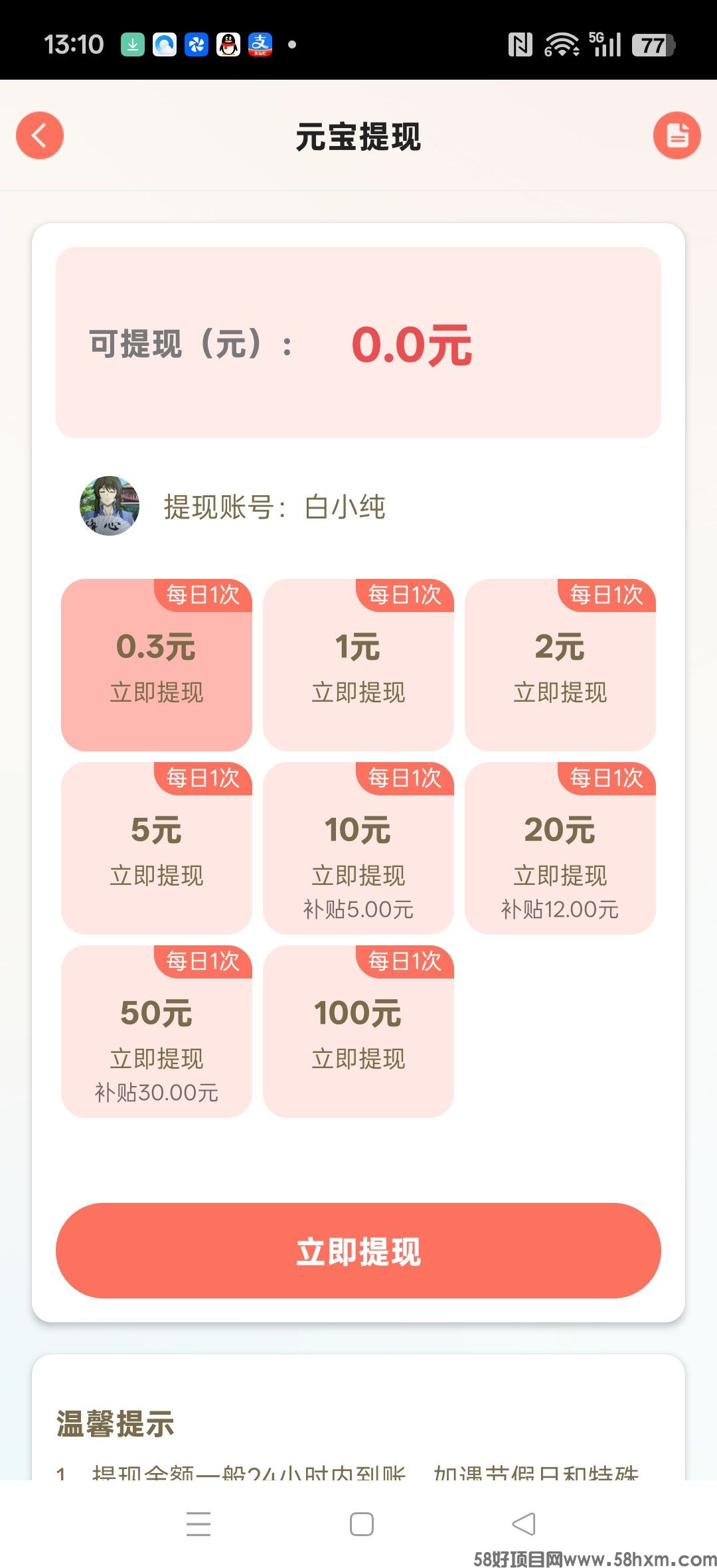The width and height of the screenshot is (717, 1568).
Task: Open withdrawal records via document icon
Action: click(x=677, y=135)
